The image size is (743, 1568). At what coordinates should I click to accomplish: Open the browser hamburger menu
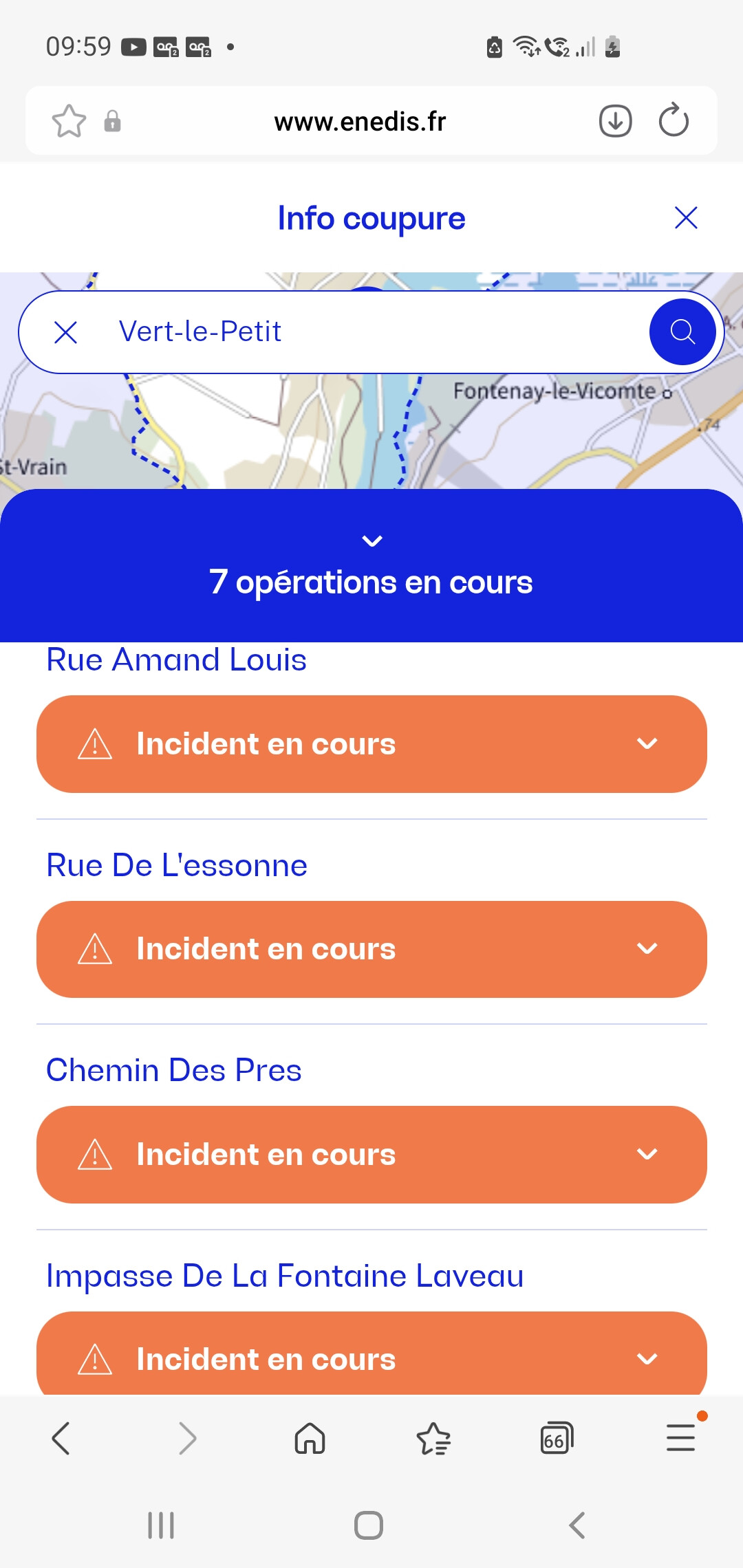pos(680,1438)
